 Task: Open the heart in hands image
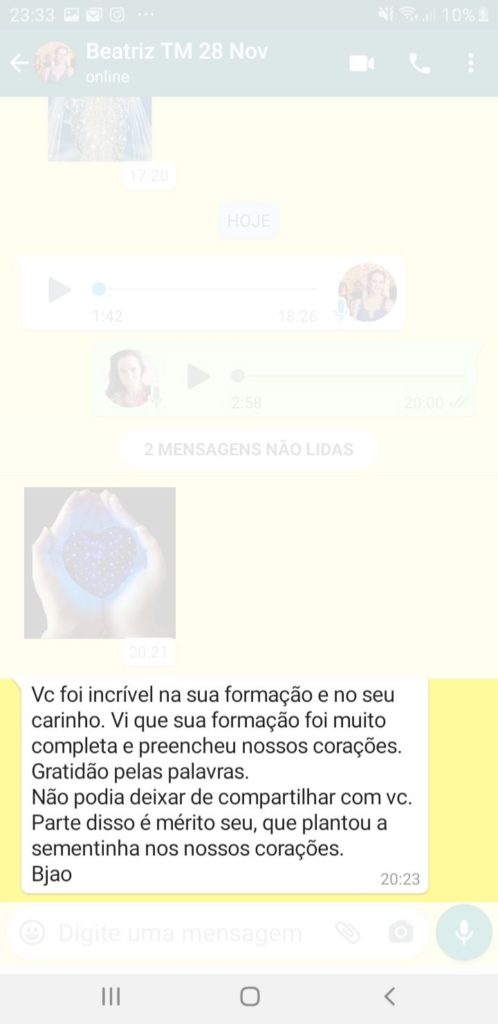pos(100,562)
